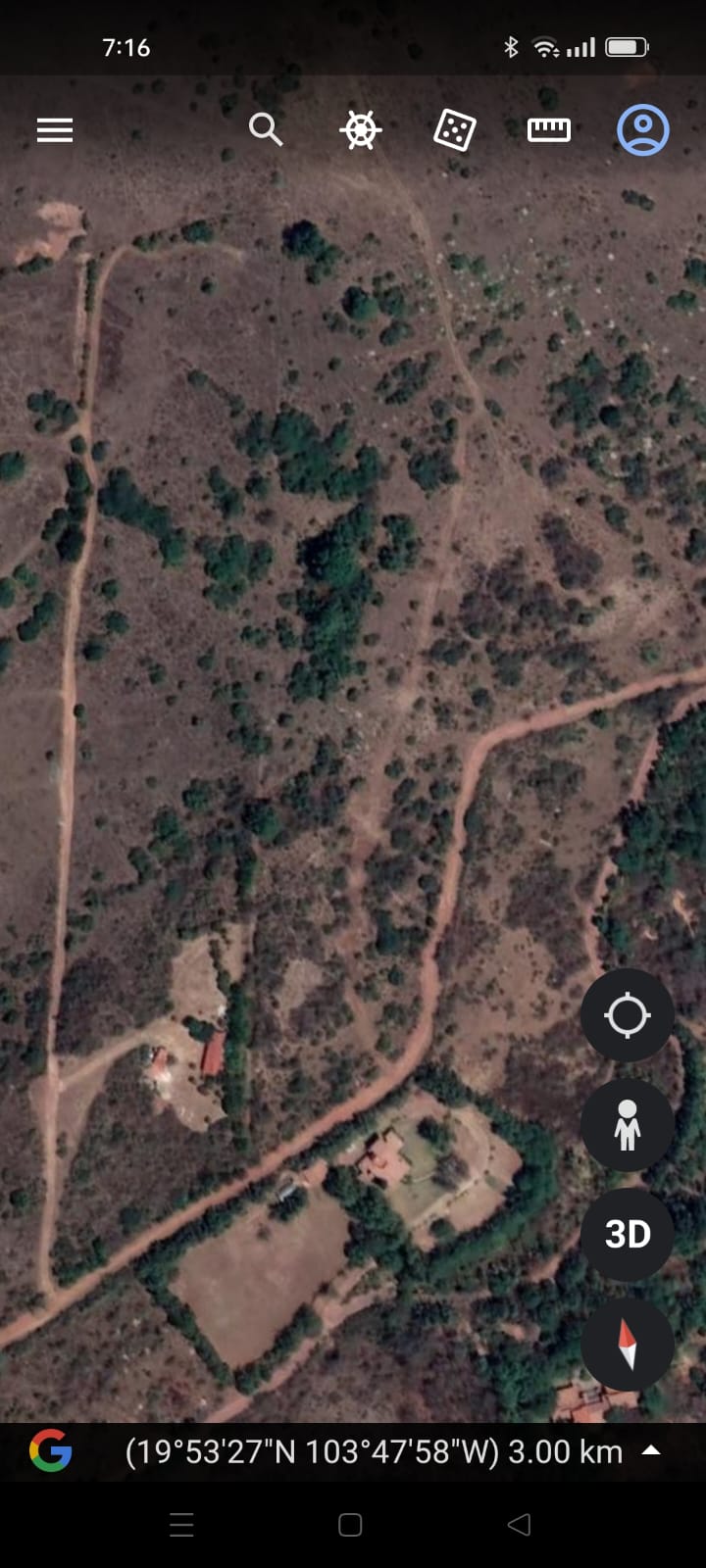Tap the search magnifier icon
Viewport: 706px width, 1568px height.
(265, 129)
